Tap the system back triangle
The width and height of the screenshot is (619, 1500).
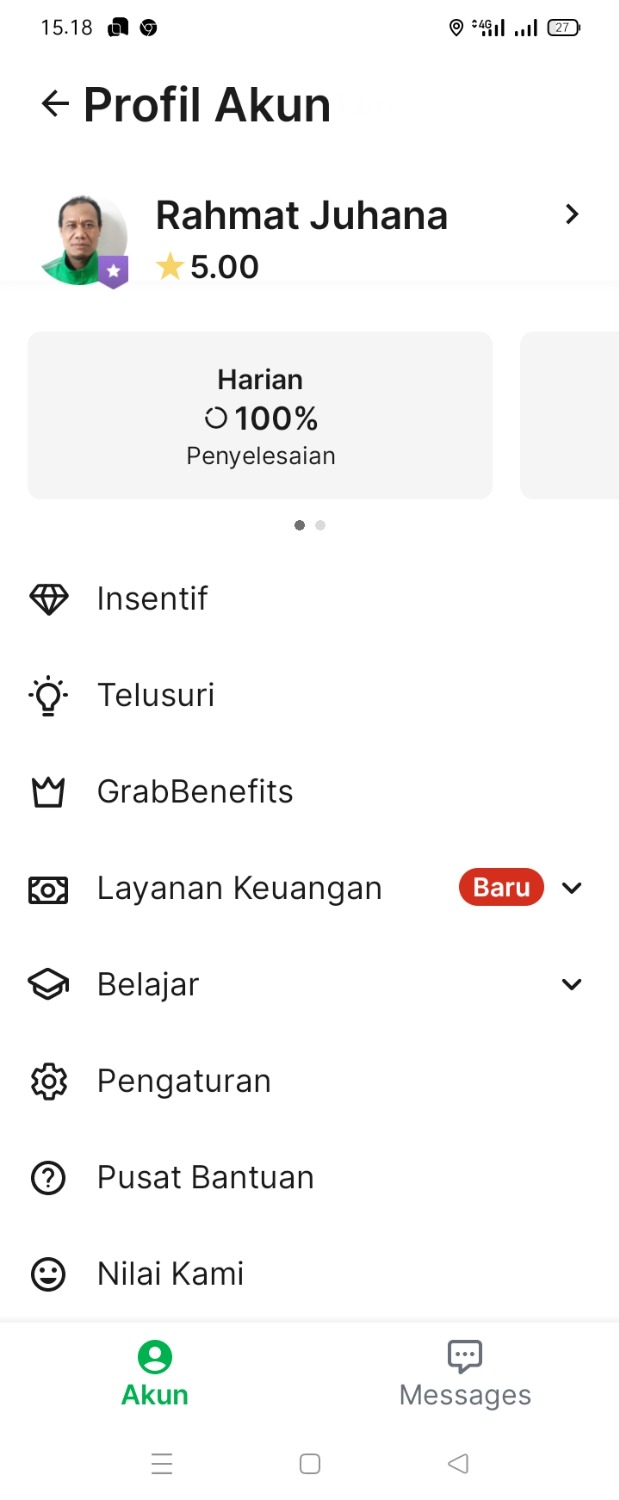point(458,1464)
